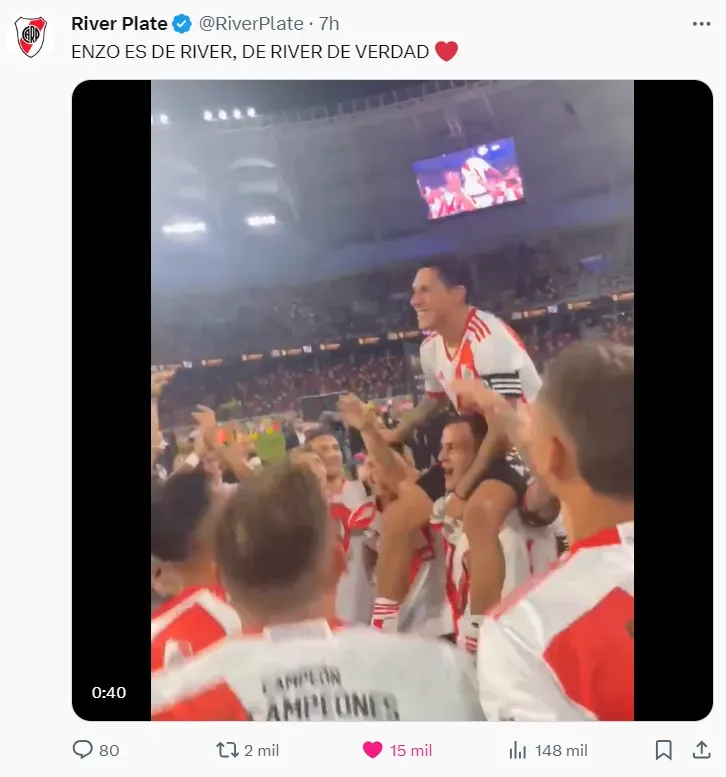Repost the River Plate tweet
Screen dimensions: 726x777
[227, 750]
